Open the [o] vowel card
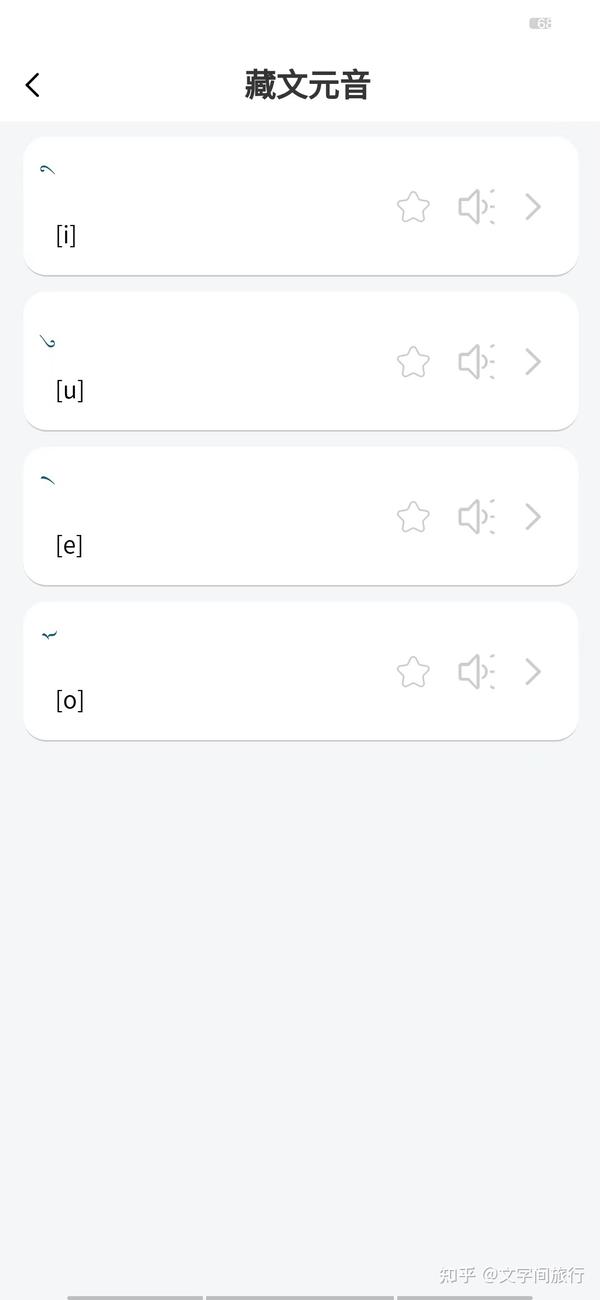 (x=301, y=671)
